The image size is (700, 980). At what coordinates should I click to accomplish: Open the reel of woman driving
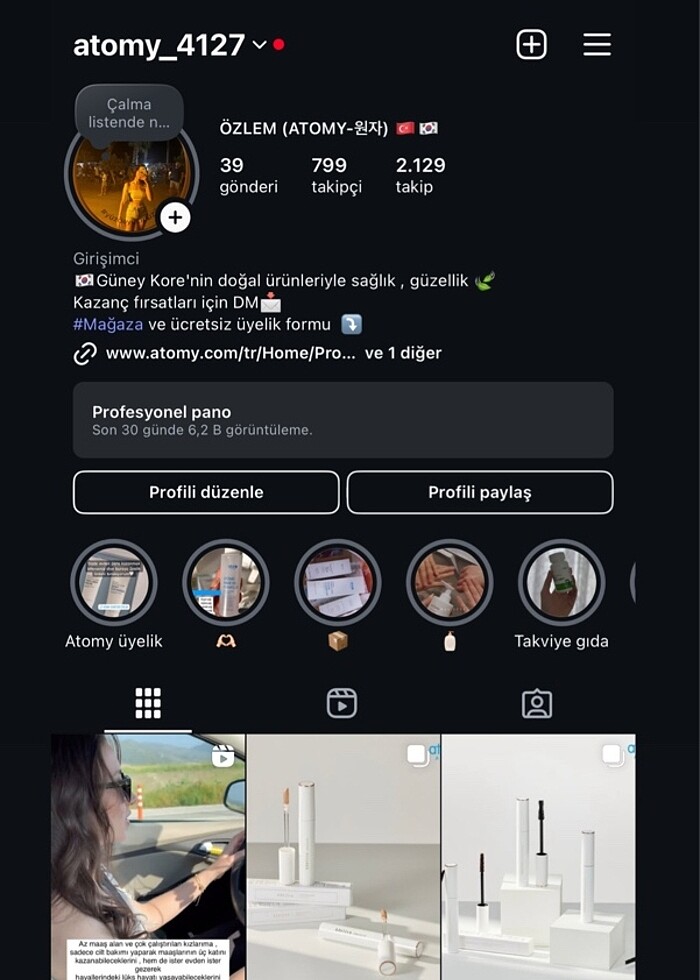148,855
